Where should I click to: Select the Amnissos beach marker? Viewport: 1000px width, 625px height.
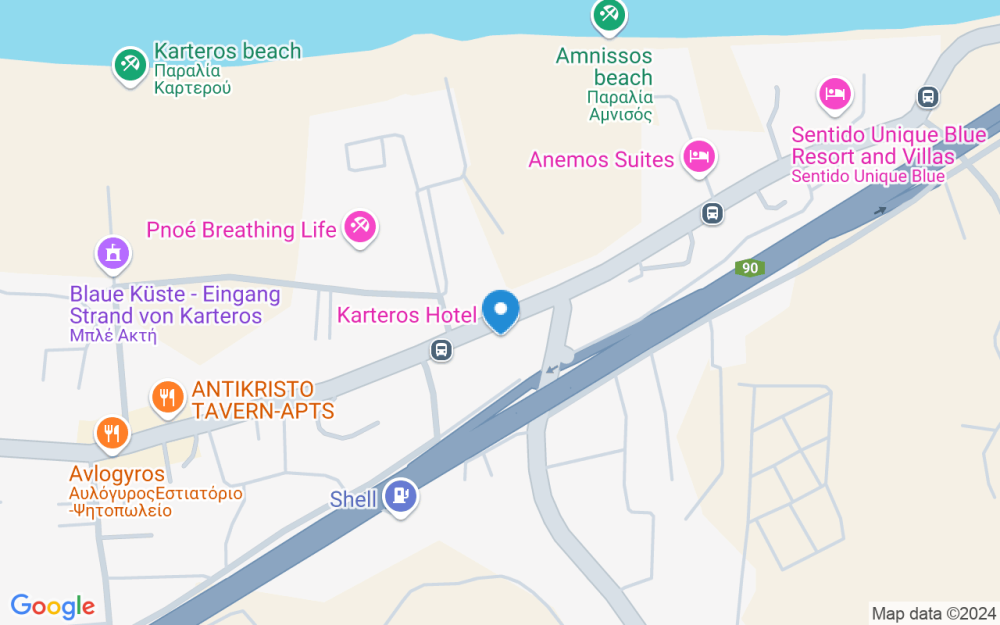click(608, 15)
